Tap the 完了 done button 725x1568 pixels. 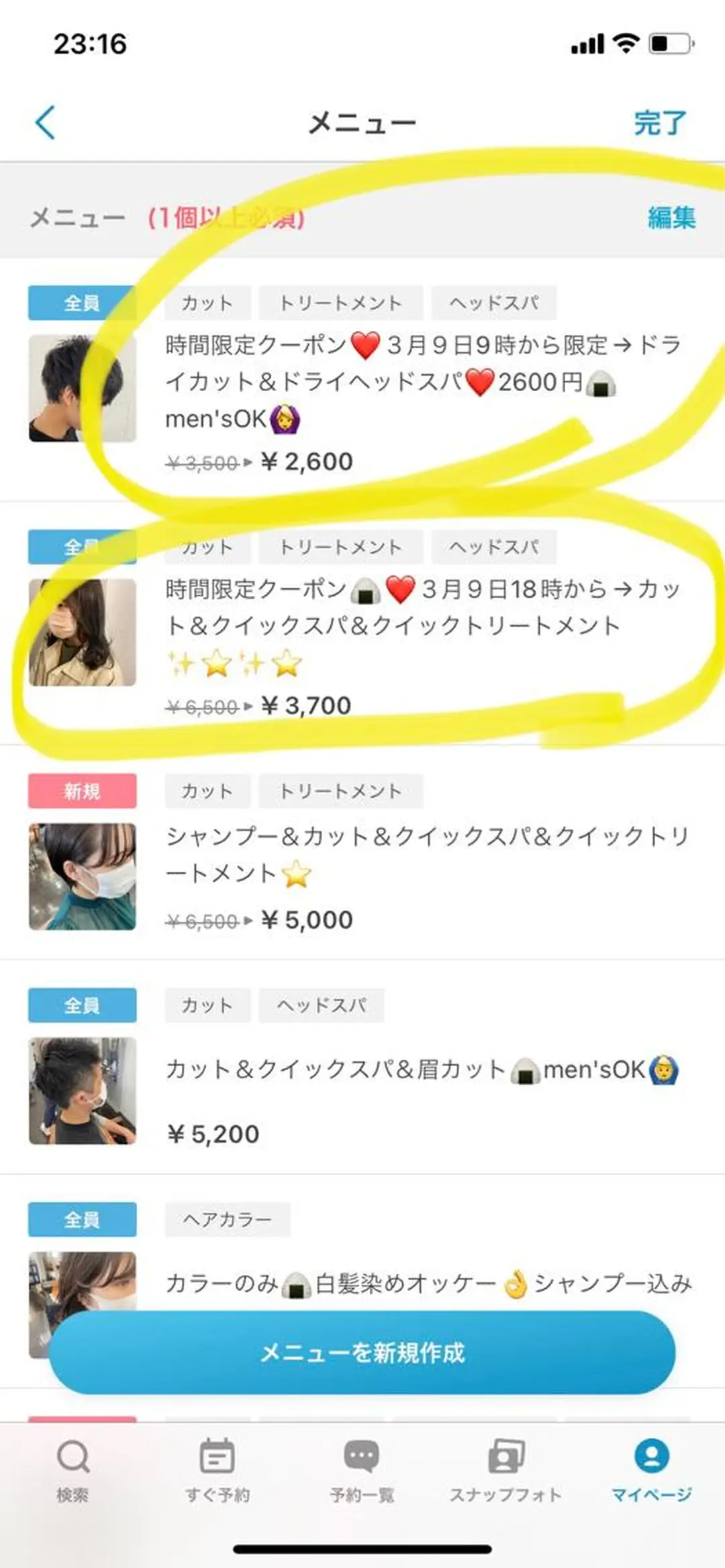coord(660,121)
